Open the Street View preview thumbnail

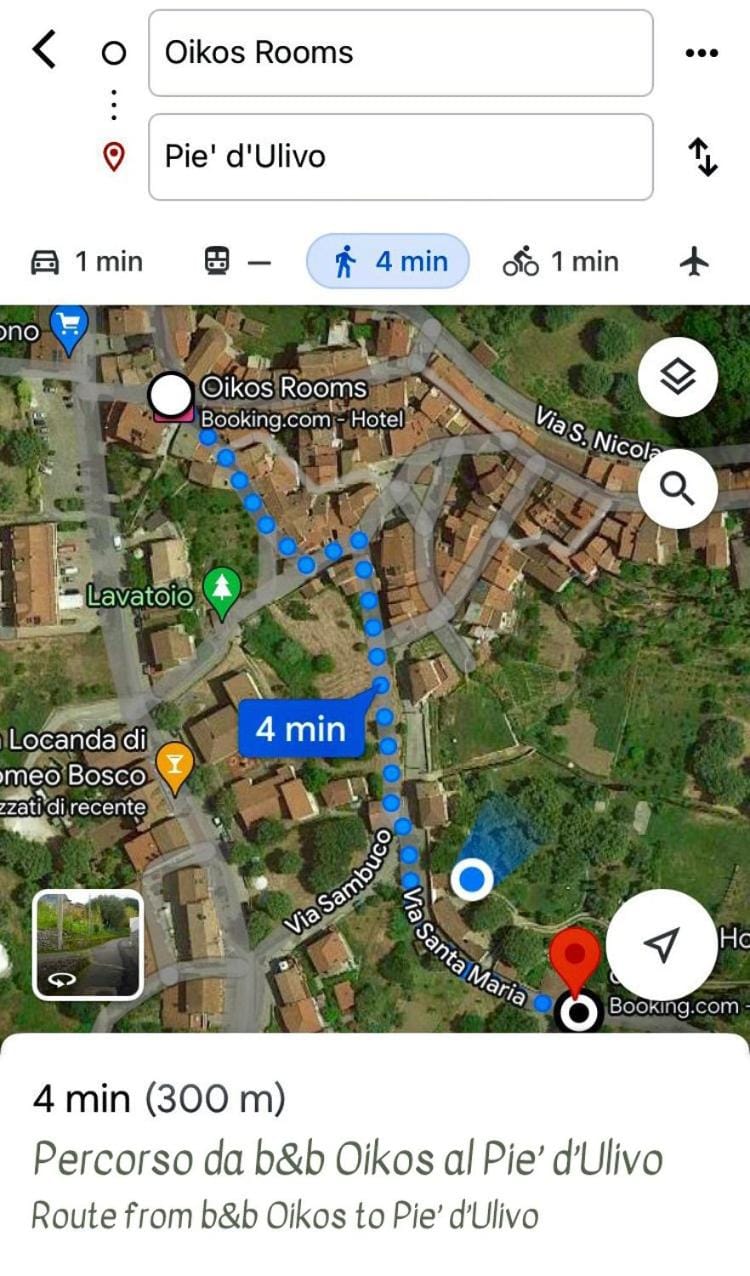pyautogui.click(x=89, y=945)
